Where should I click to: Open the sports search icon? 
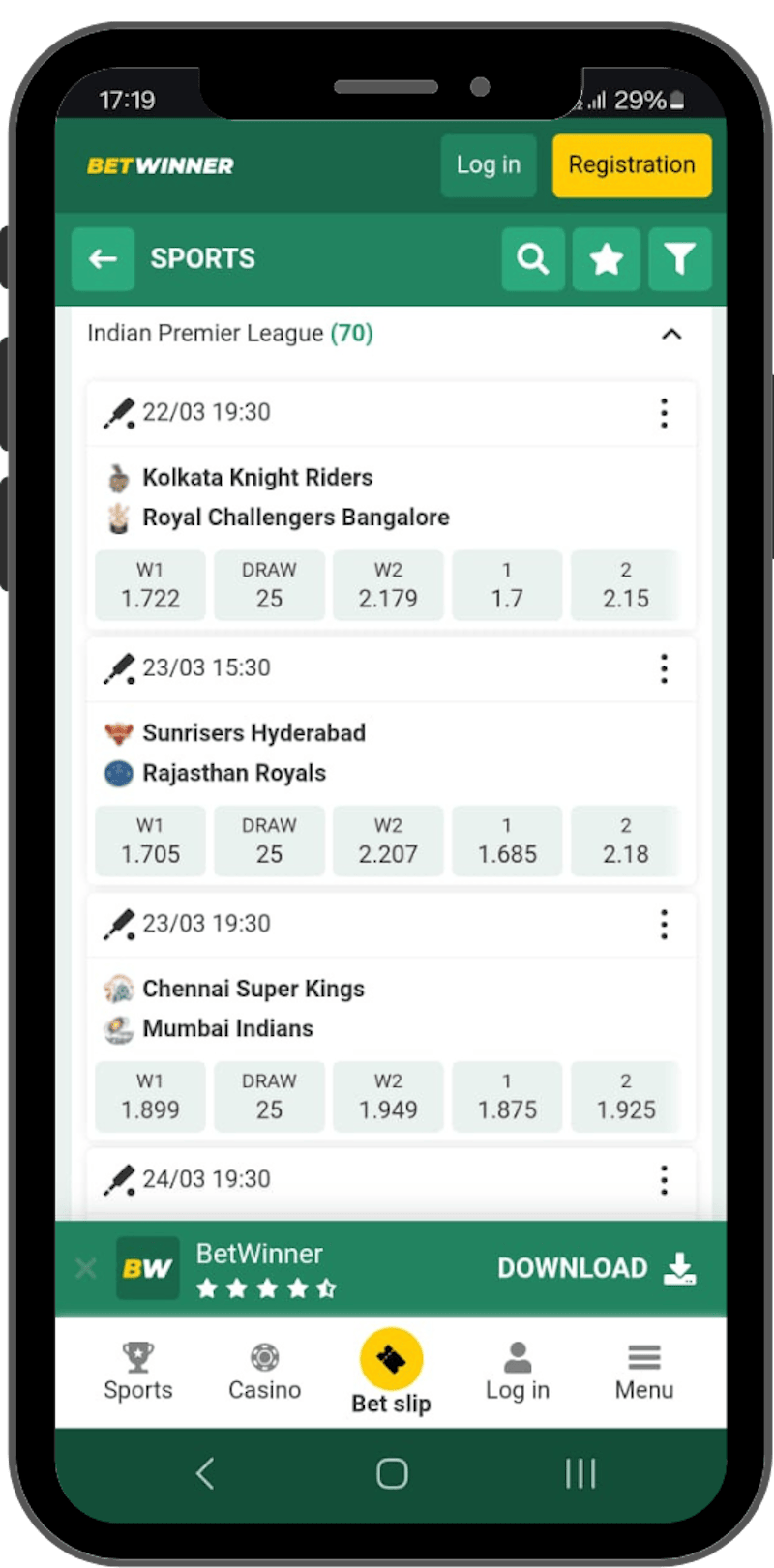click(533, 259)
